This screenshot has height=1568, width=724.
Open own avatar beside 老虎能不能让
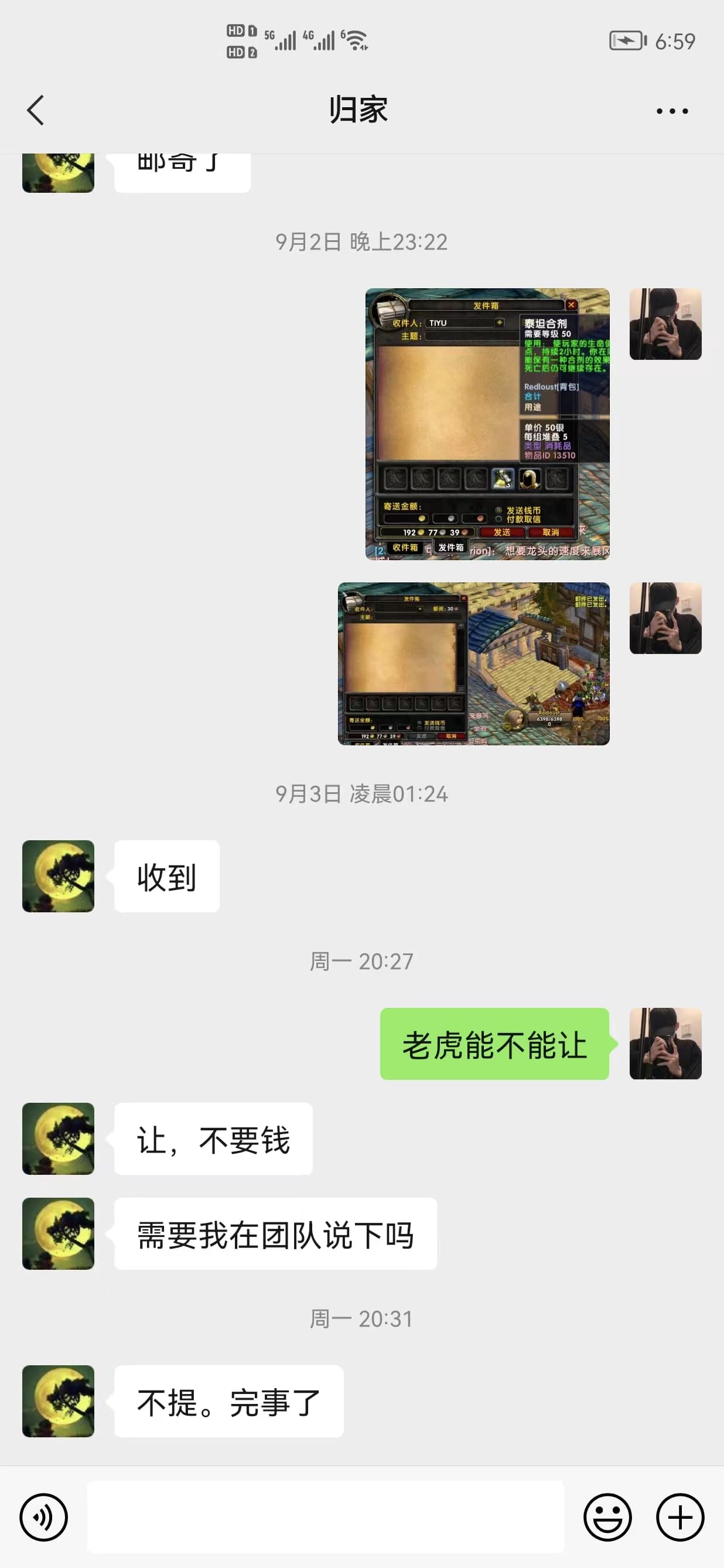[x=665, y=1044]
